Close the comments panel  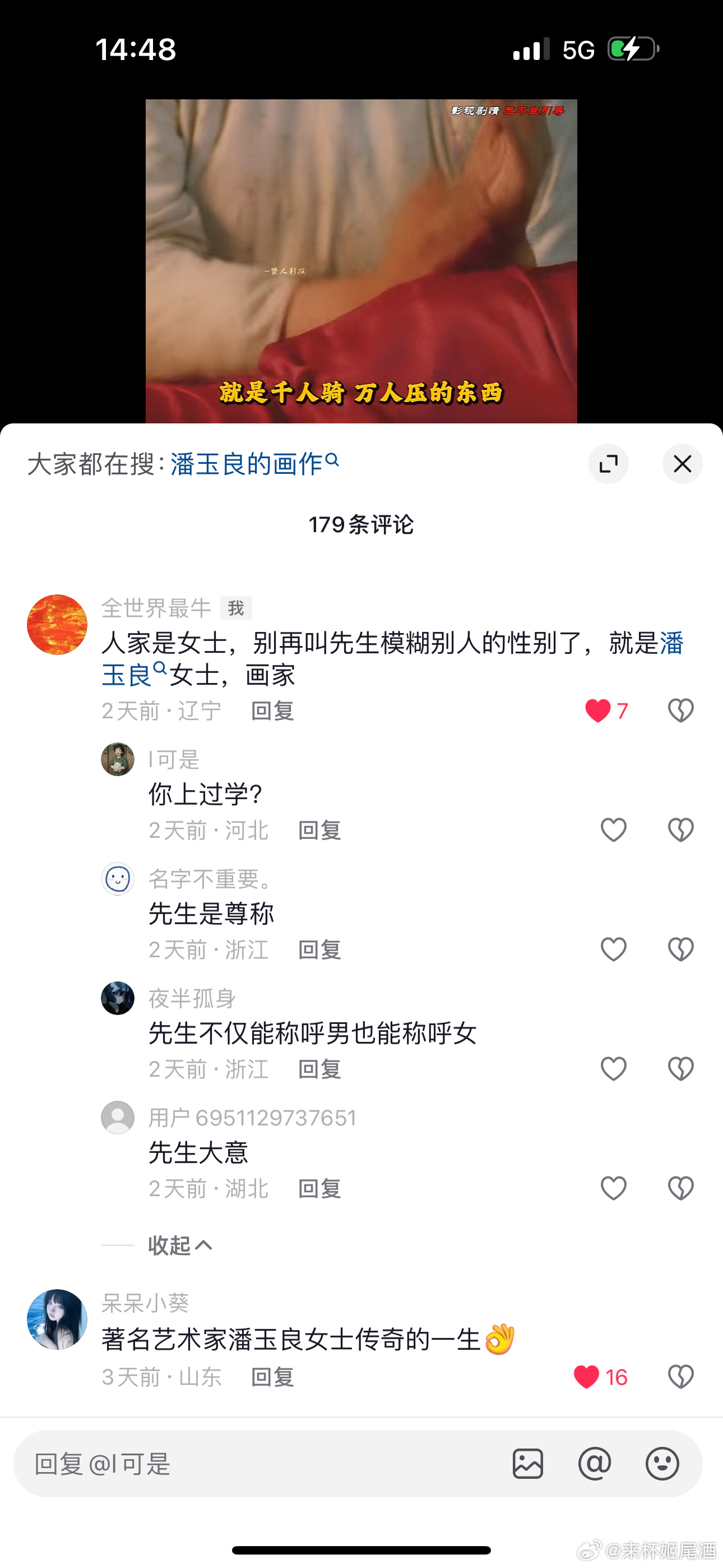(x=682, y=464)
